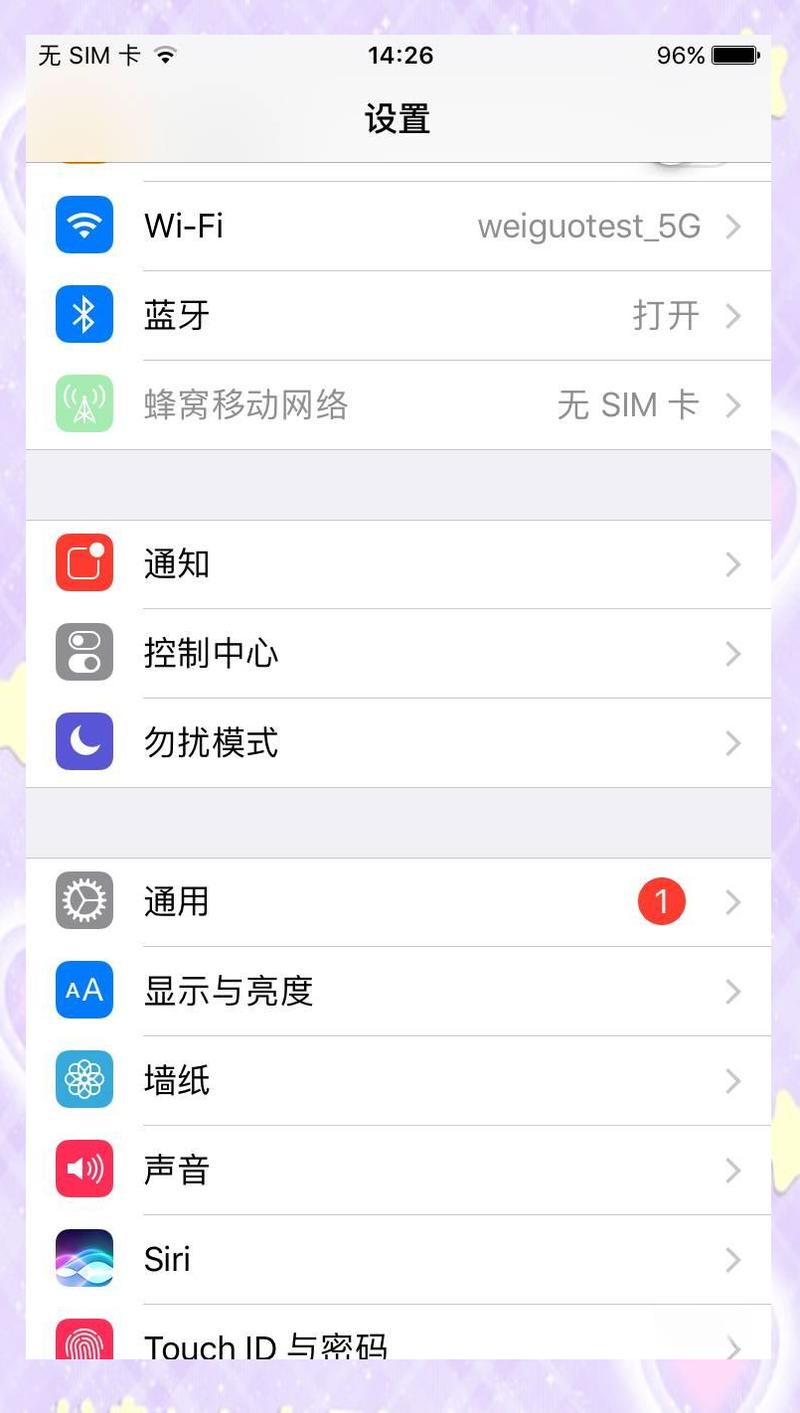Tap the 墙纸 wallpaper icon

click(84, 1080)
